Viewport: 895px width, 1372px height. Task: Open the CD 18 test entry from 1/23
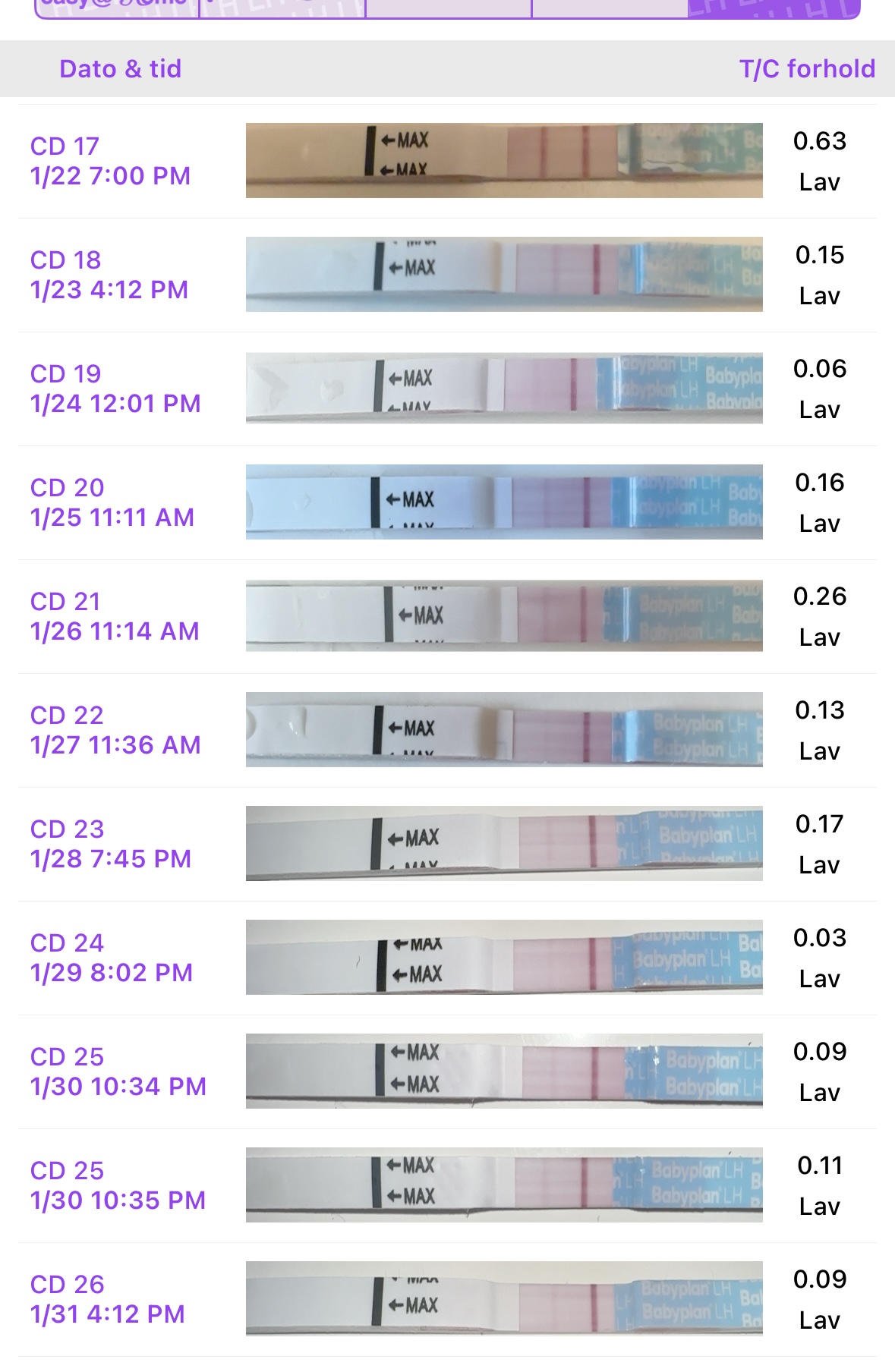pos(447,275)
